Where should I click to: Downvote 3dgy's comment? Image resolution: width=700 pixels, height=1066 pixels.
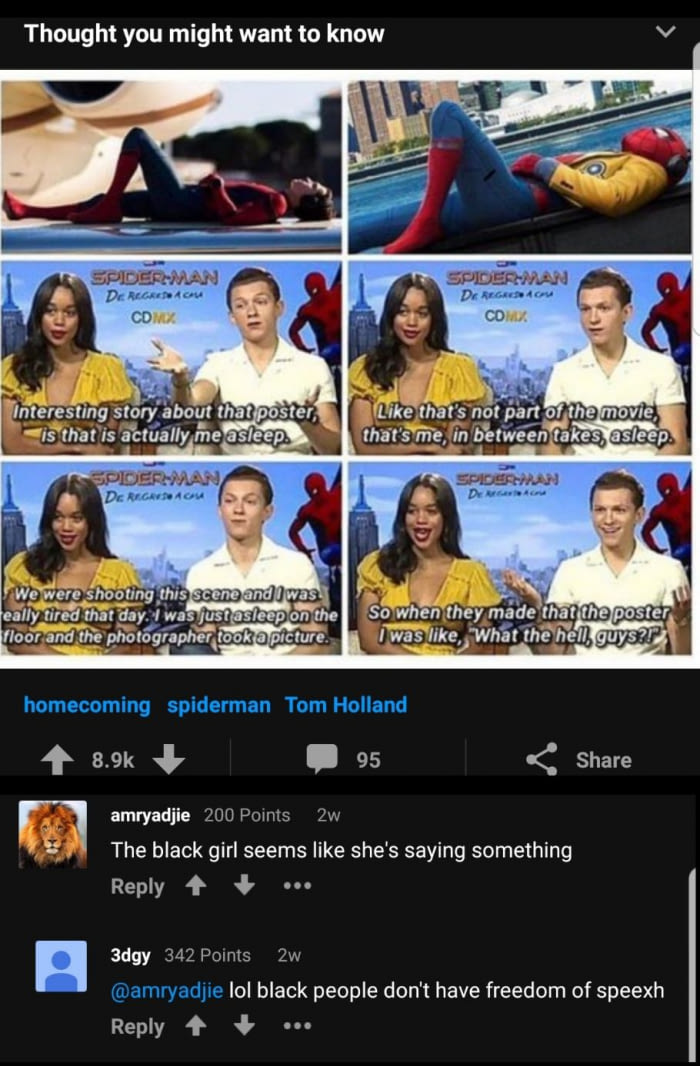click(244, 1027)
